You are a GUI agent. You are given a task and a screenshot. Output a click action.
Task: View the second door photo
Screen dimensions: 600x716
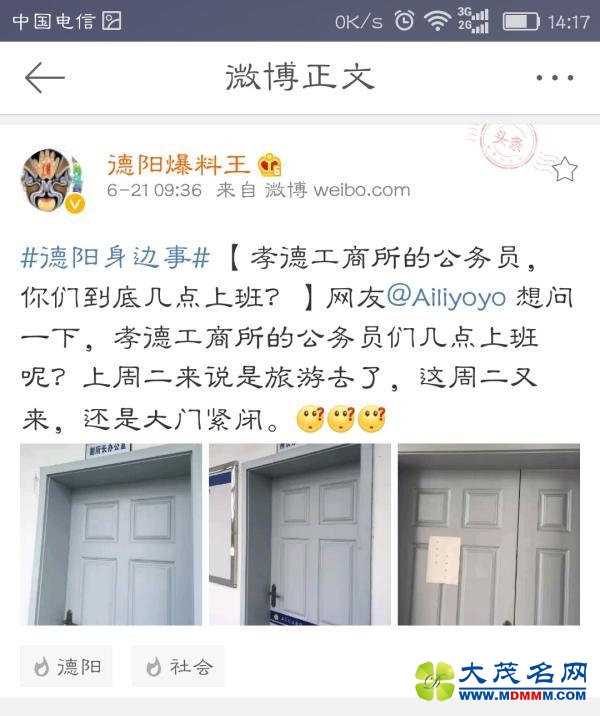(x=300, y=535)
